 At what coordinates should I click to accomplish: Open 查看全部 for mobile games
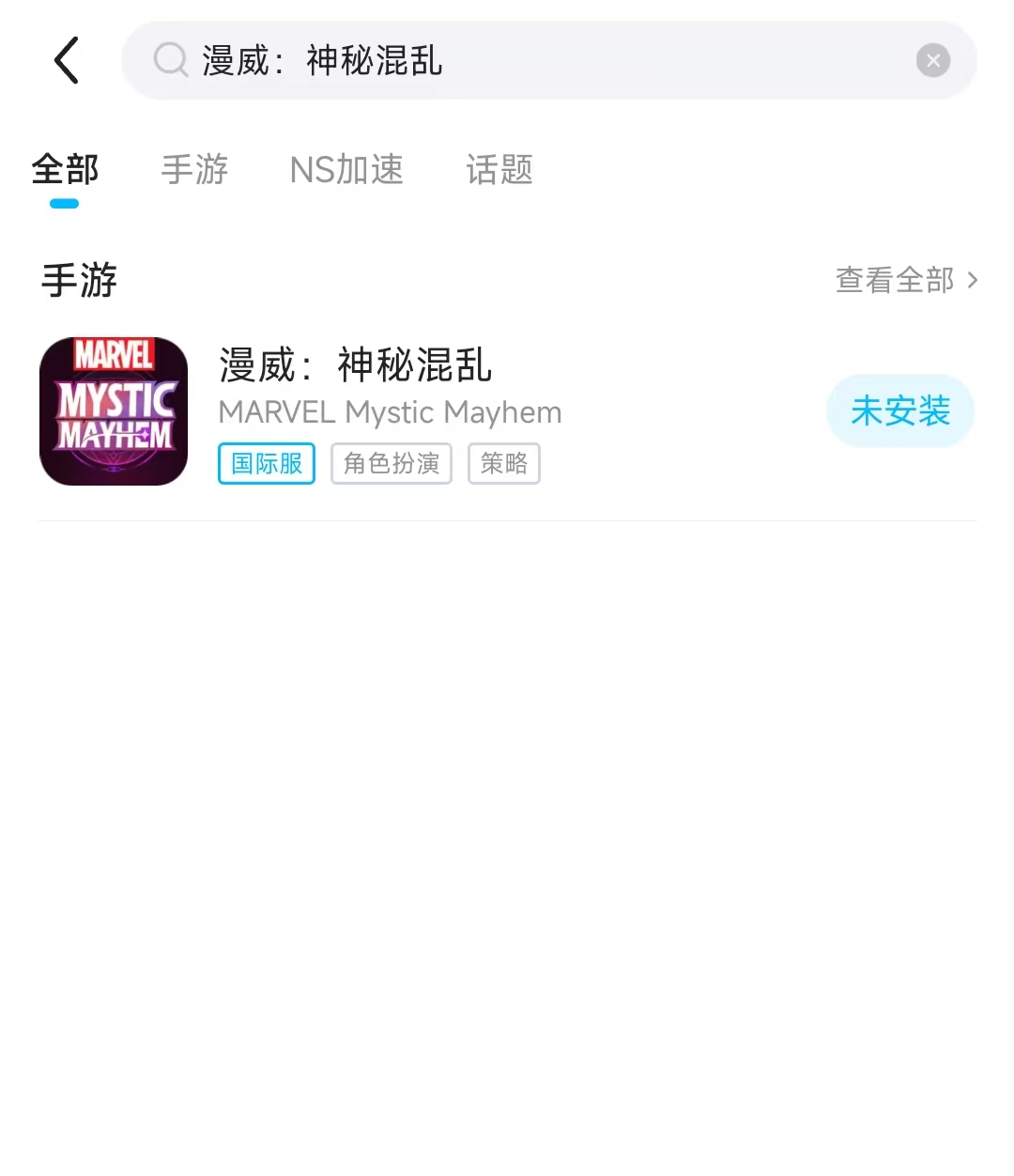905,280
